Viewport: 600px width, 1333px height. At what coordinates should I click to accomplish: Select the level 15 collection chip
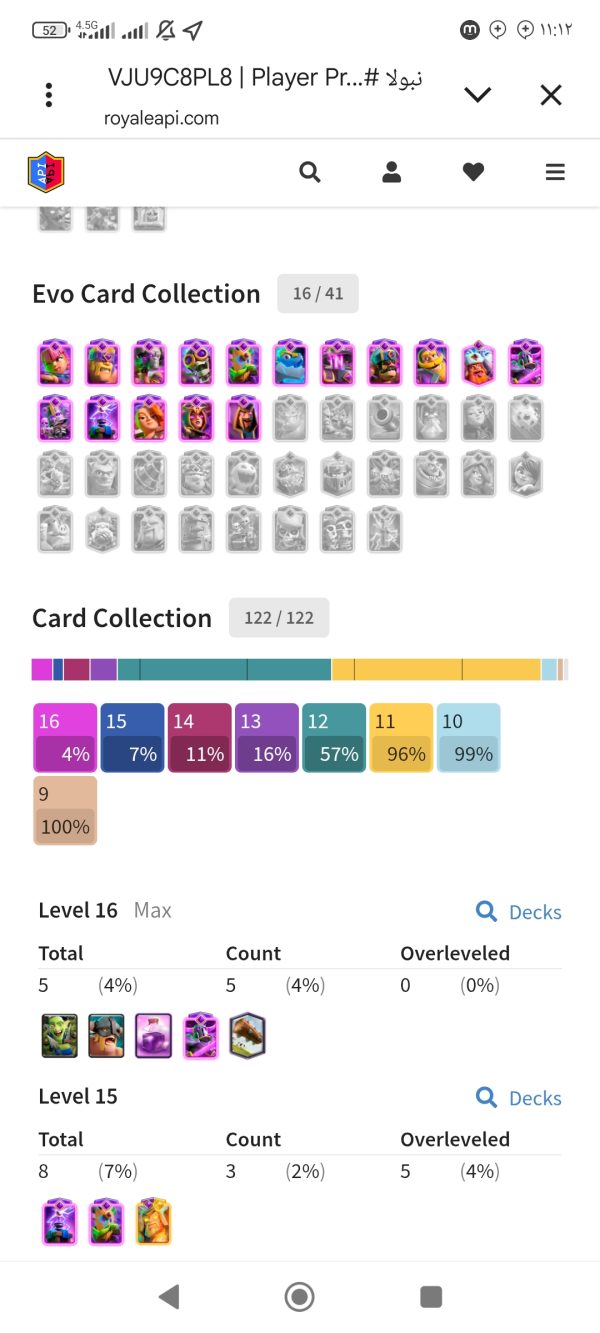[132, 738]
